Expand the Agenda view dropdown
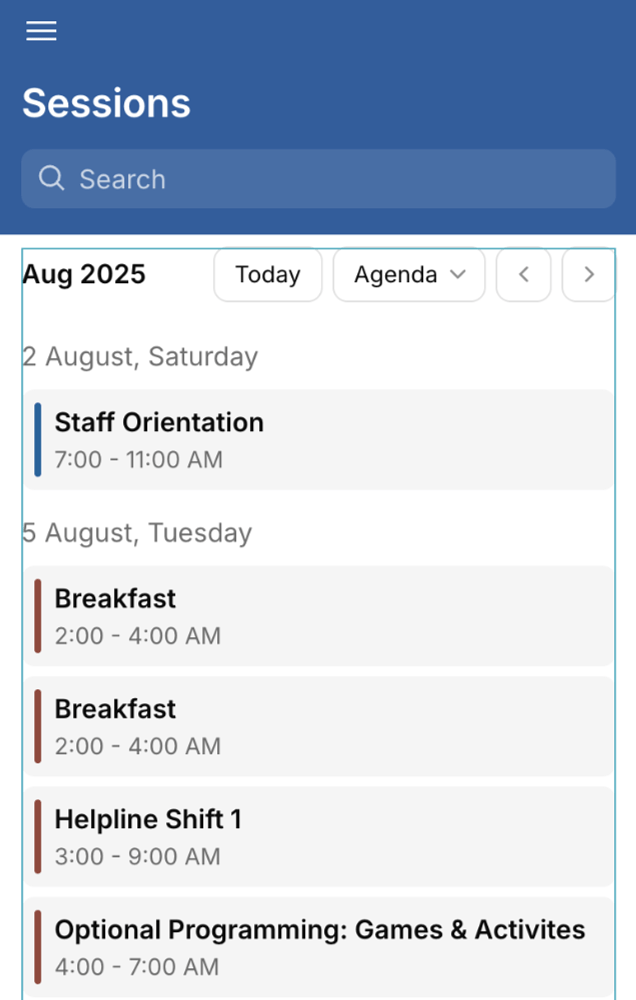This screenshot has width=636, height=1000. [409, 275]
